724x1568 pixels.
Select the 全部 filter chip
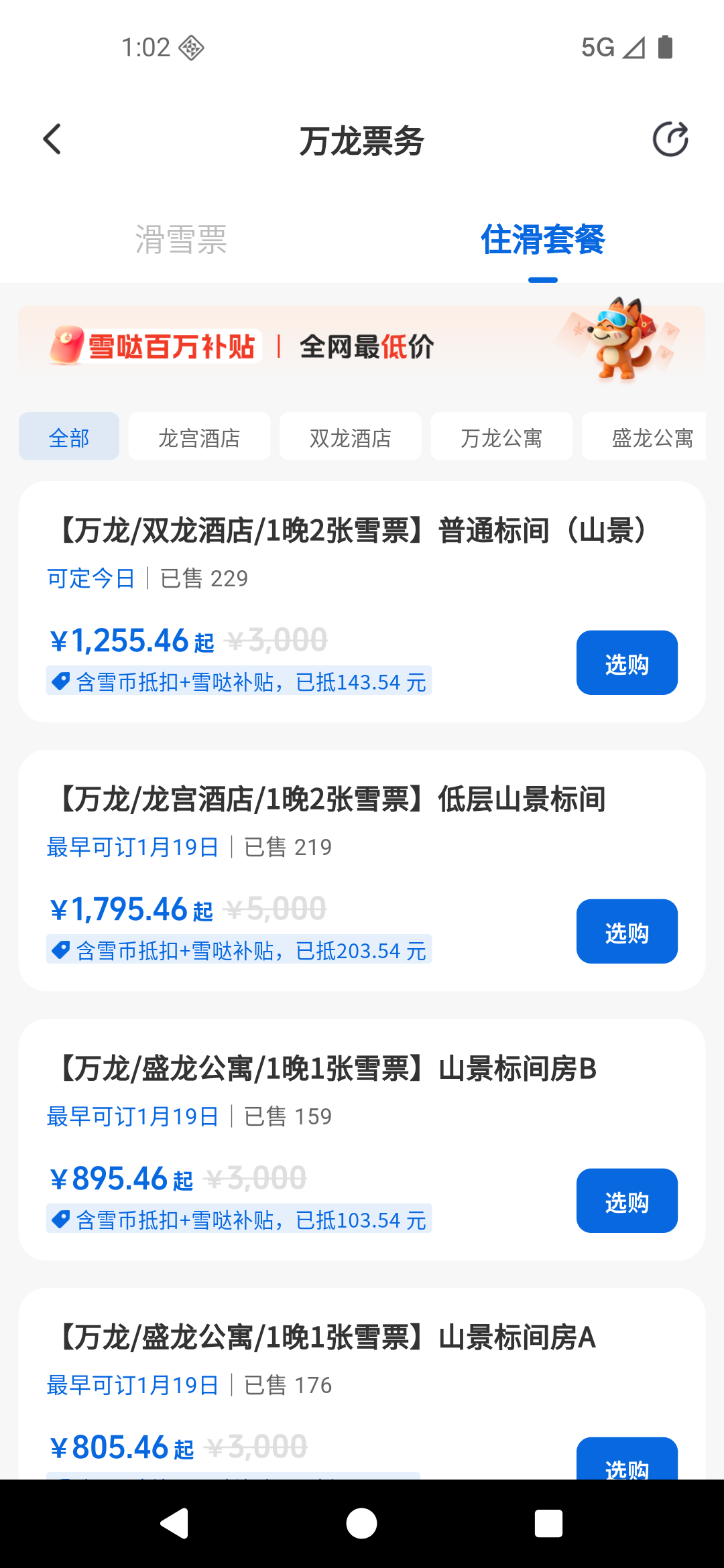coord(68,436)
